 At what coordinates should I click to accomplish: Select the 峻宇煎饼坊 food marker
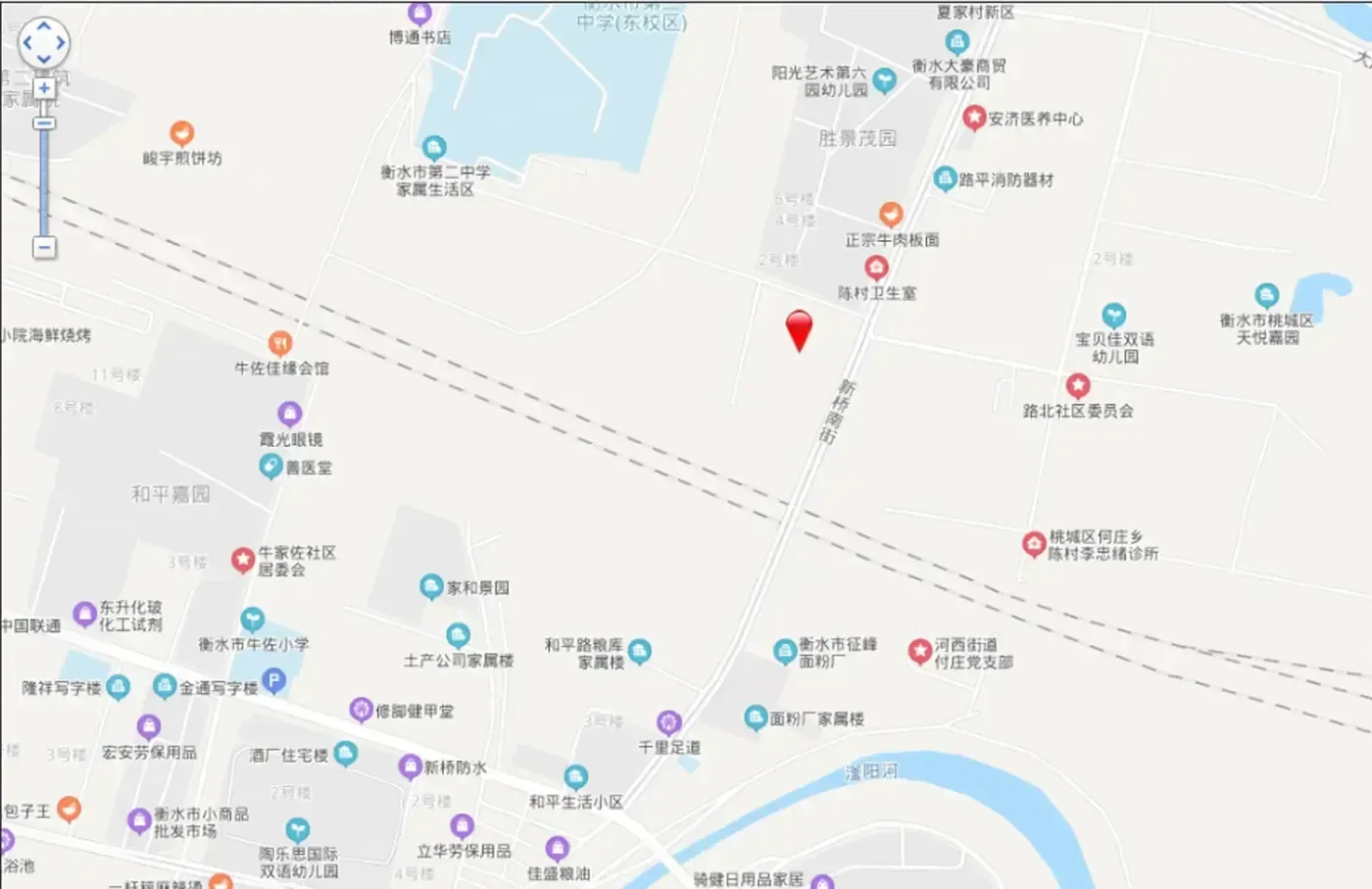tap(182, 133)
